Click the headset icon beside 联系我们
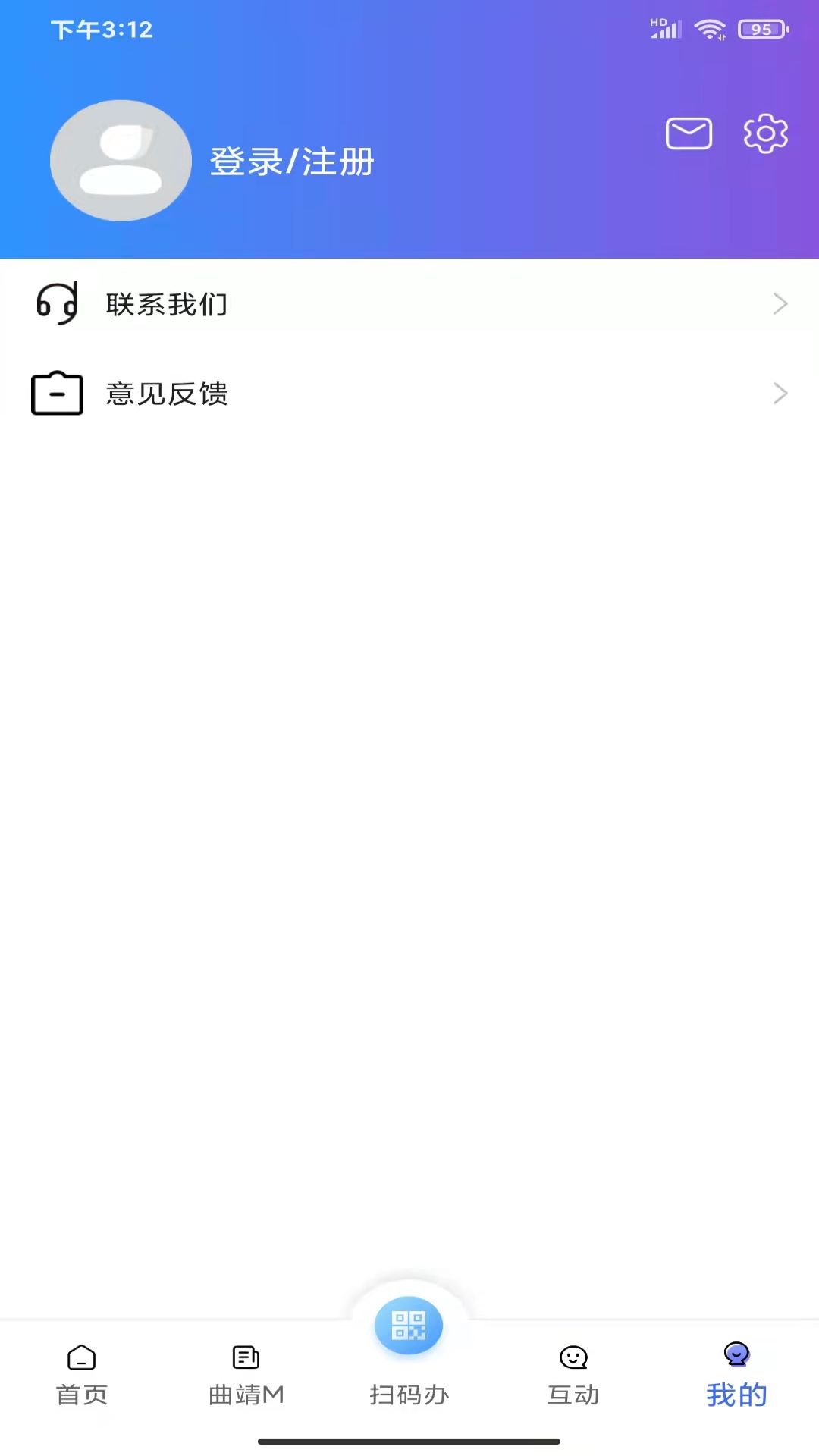The width and height of the screenshot is (819, 1456). coord(56,303)
